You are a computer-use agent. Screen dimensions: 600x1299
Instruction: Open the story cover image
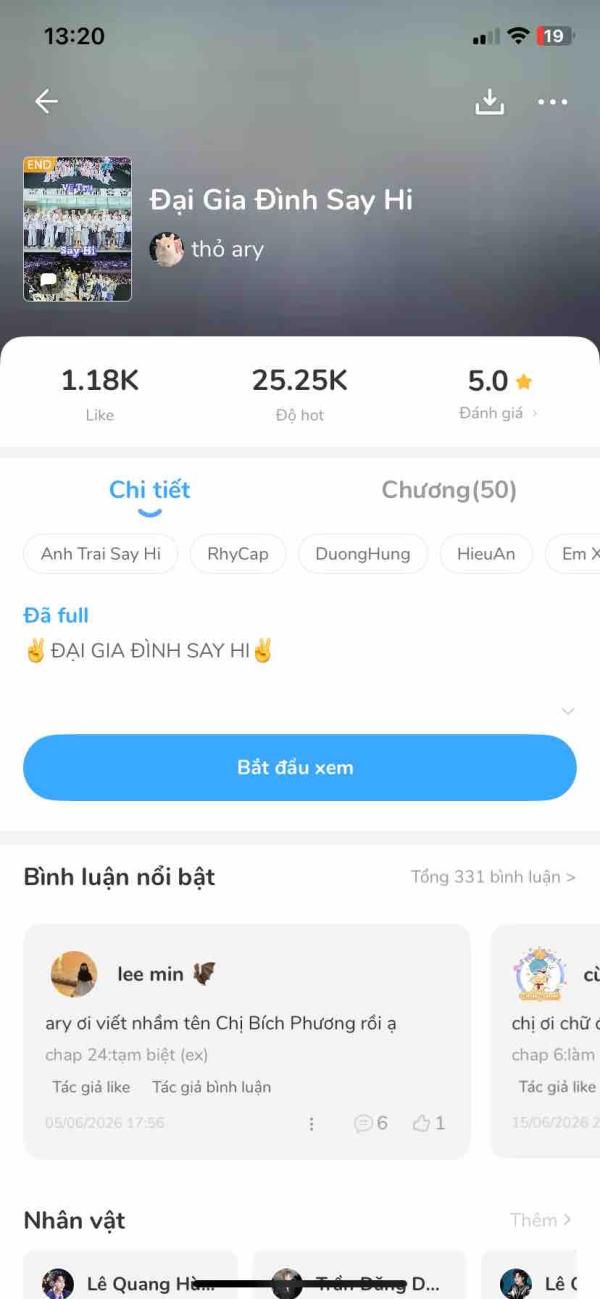coord(77,229)
